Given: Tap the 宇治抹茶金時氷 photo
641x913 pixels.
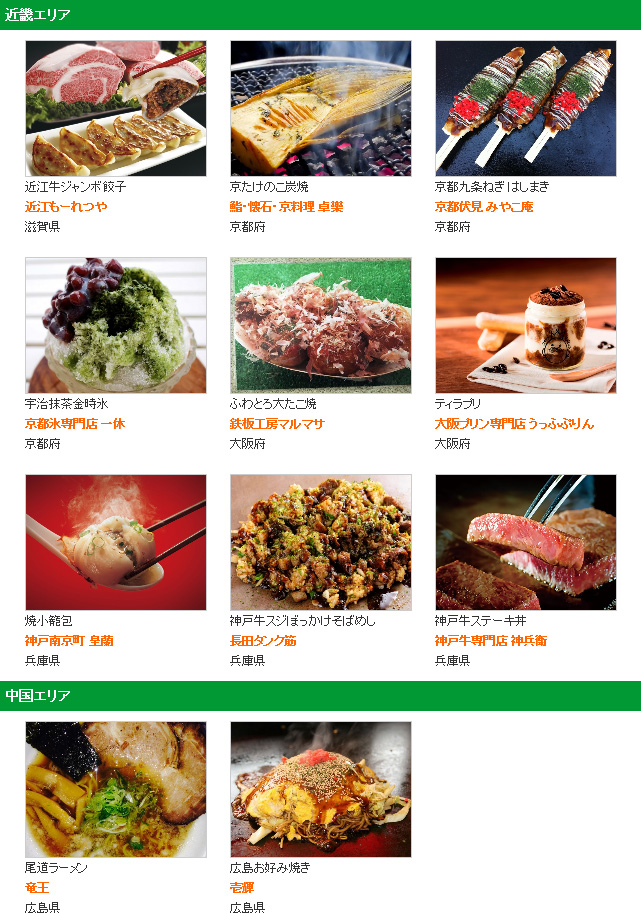Looking at the screenshot, I should (x=115, y=325).
